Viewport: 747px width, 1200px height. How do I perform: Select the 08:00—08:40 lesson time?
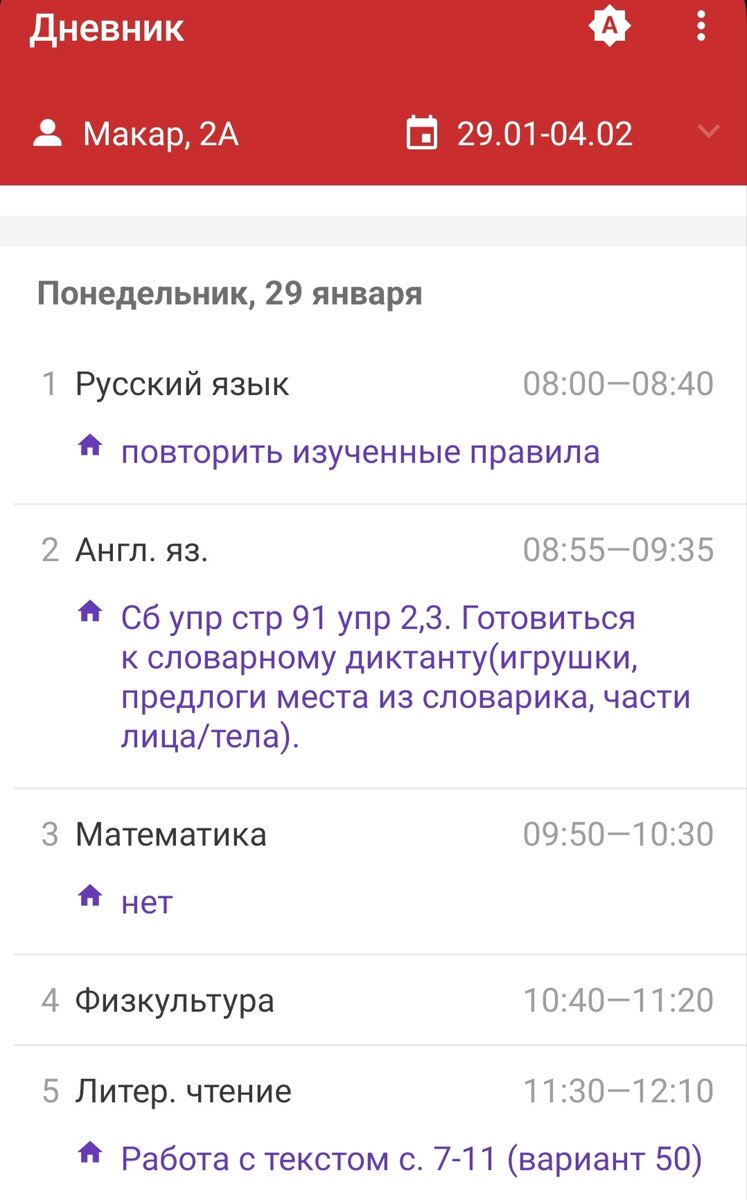tap(618, 382)
